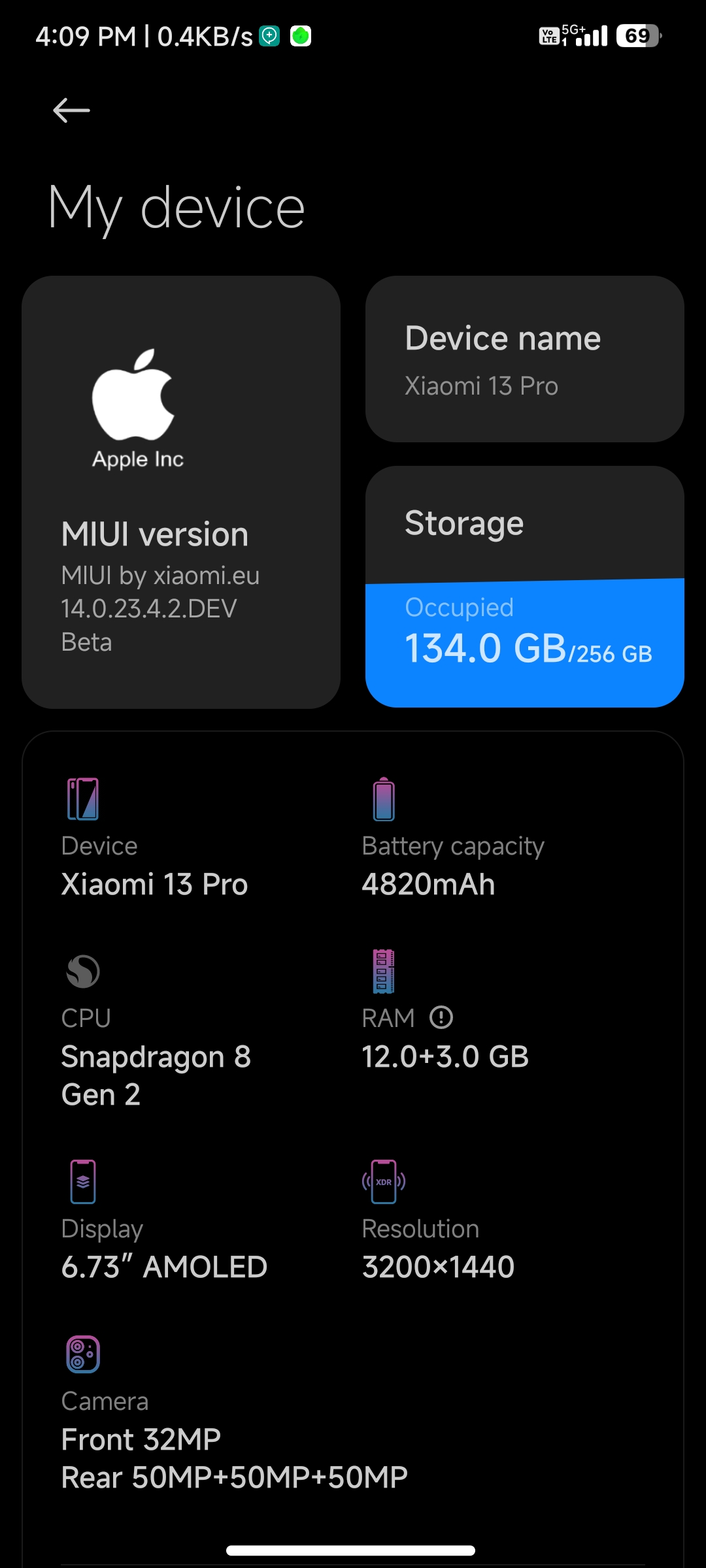This screenshot has height=1568, width=706.
Task: Open the Device name card
Action: 525,359
